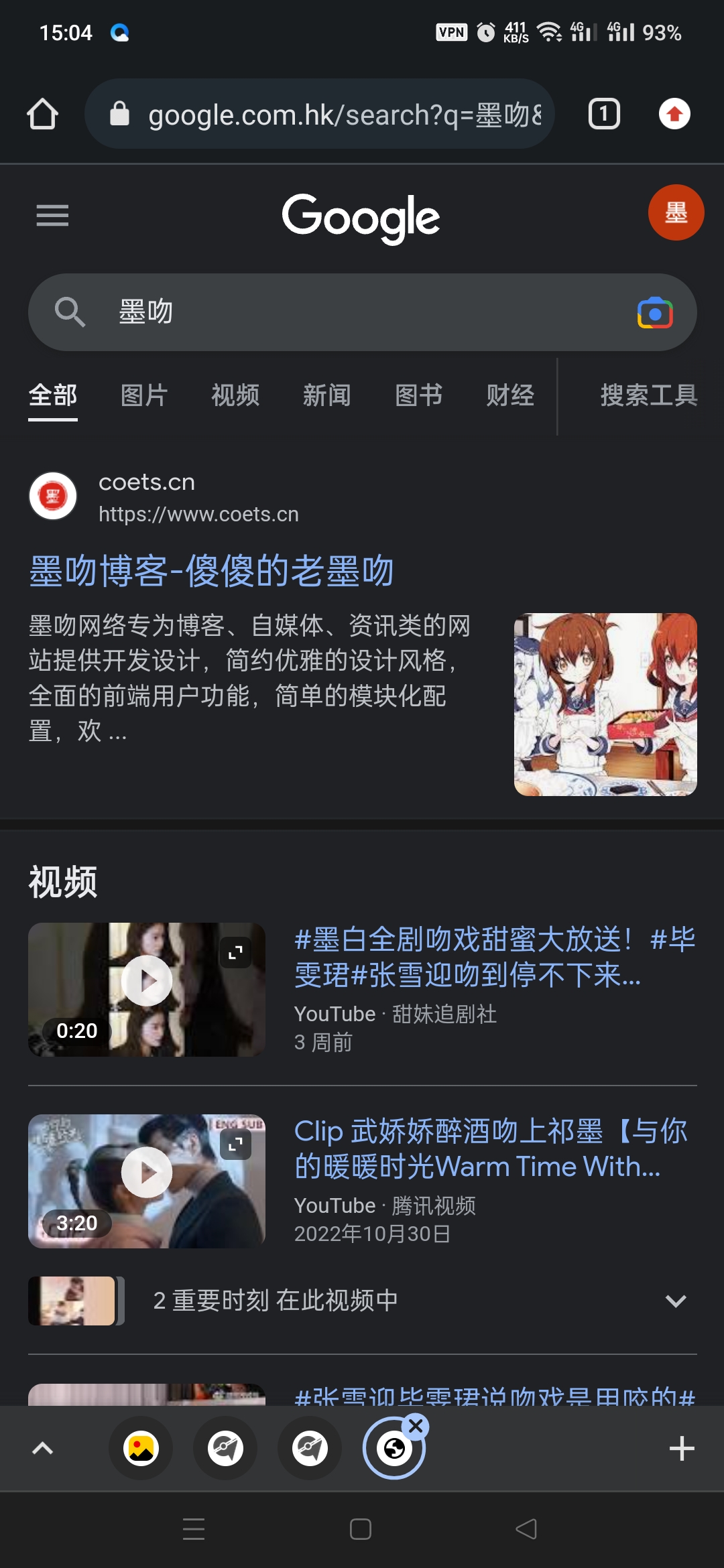Viewport: 724px width, 1568px height.
Task: Open Google Lens camera search
Action: point(654,312)
